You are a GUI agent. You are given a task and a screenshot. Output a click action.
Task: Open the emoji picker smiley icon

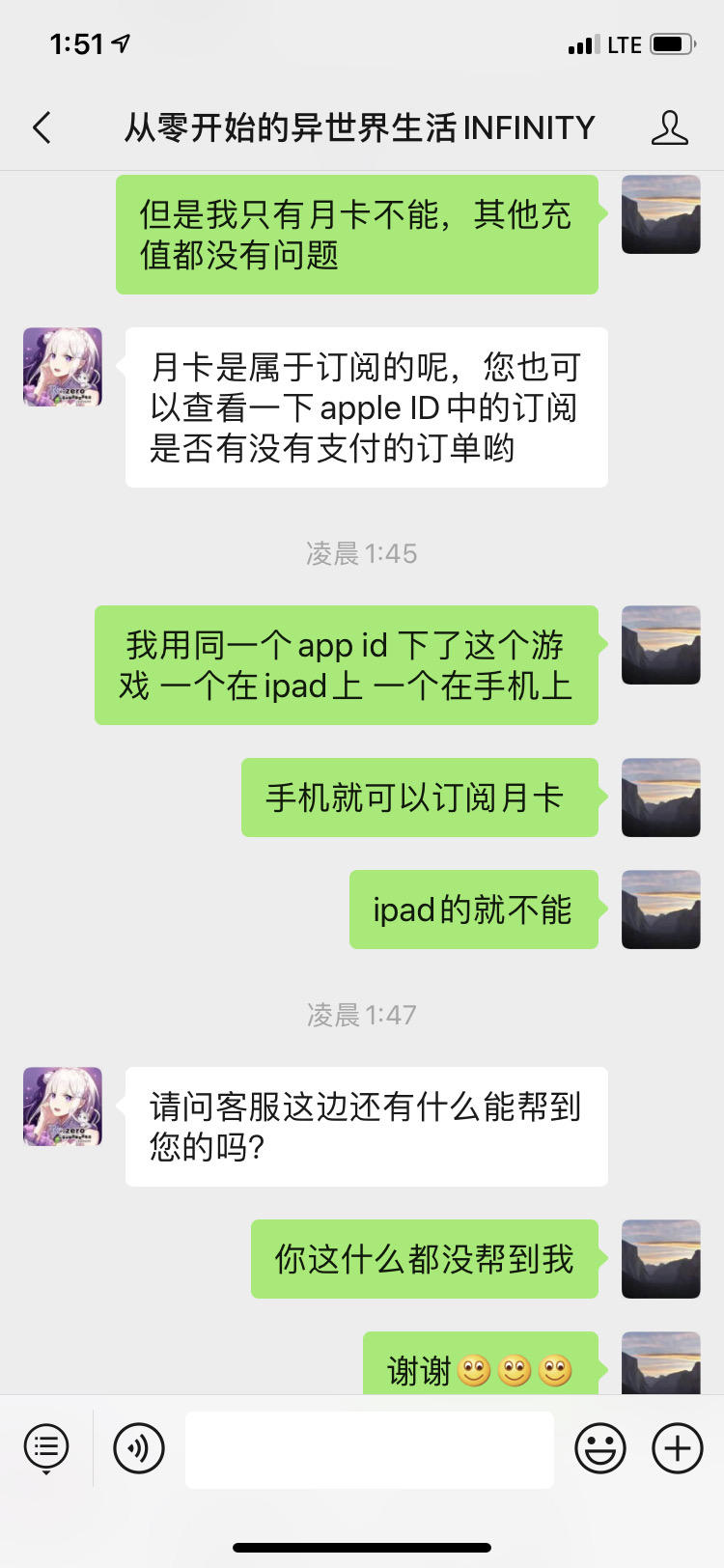[599, 1448]
